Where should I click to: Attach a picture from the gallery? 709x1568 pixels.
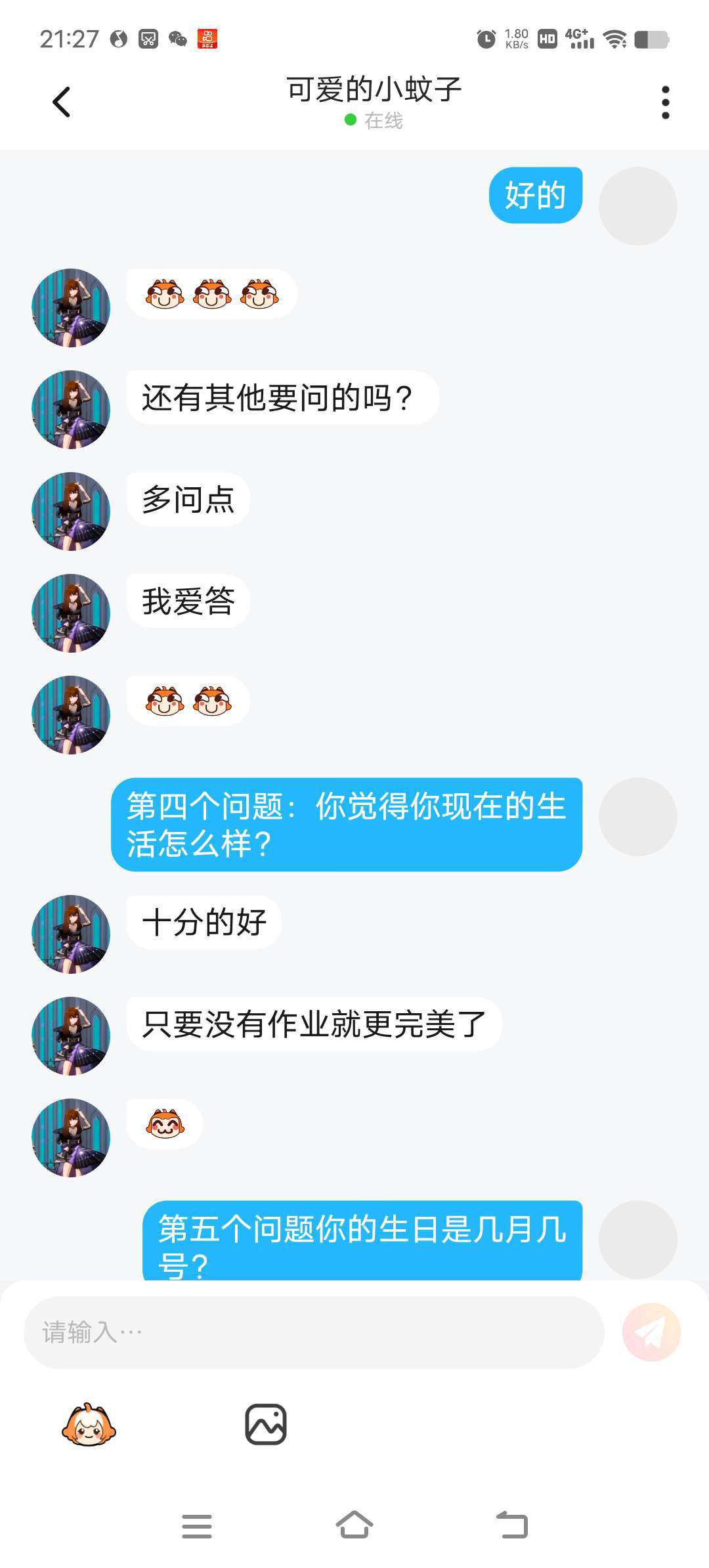266,1424
